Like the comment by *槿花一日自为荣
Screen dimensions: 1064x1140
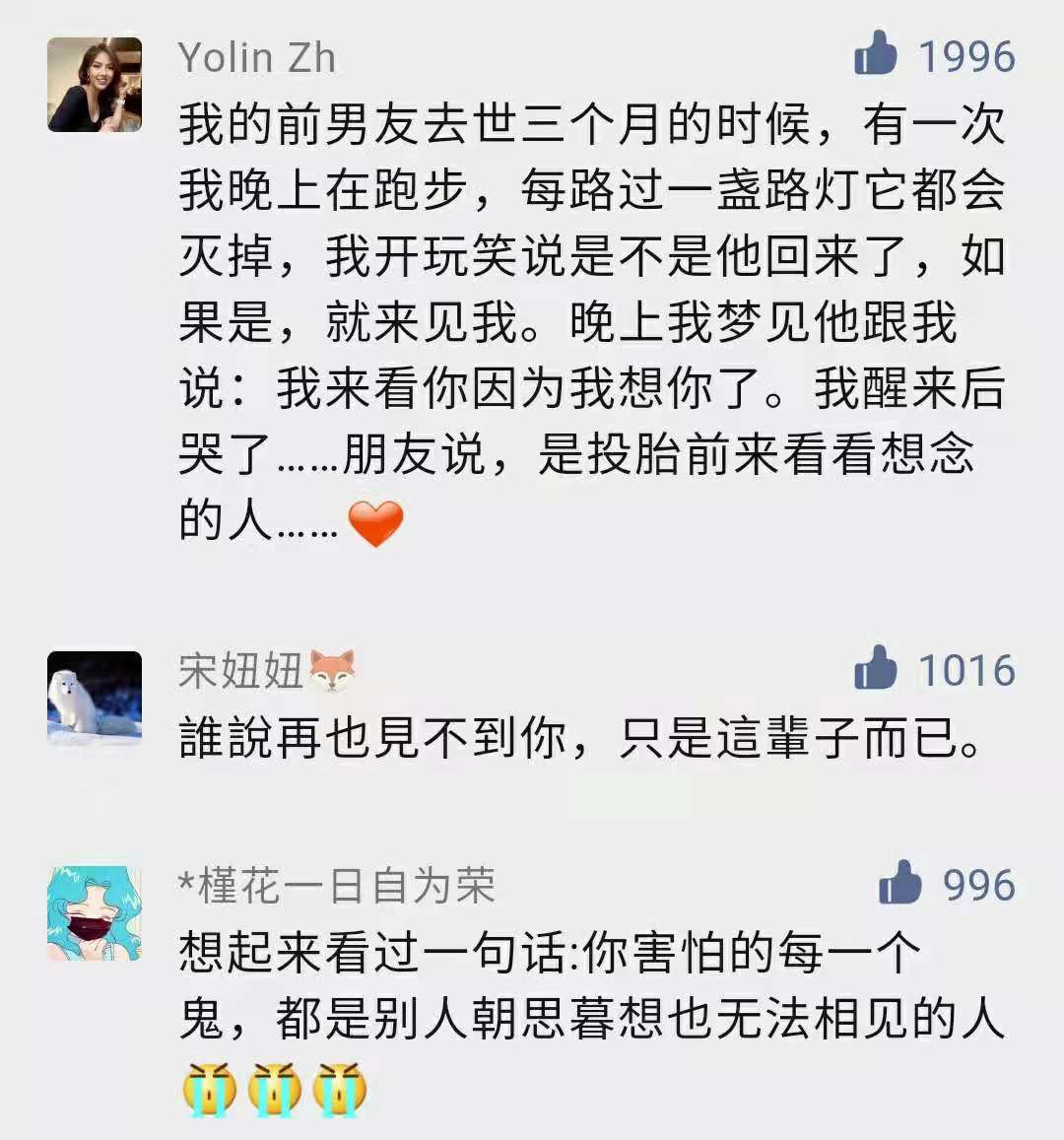click(899, 883)
